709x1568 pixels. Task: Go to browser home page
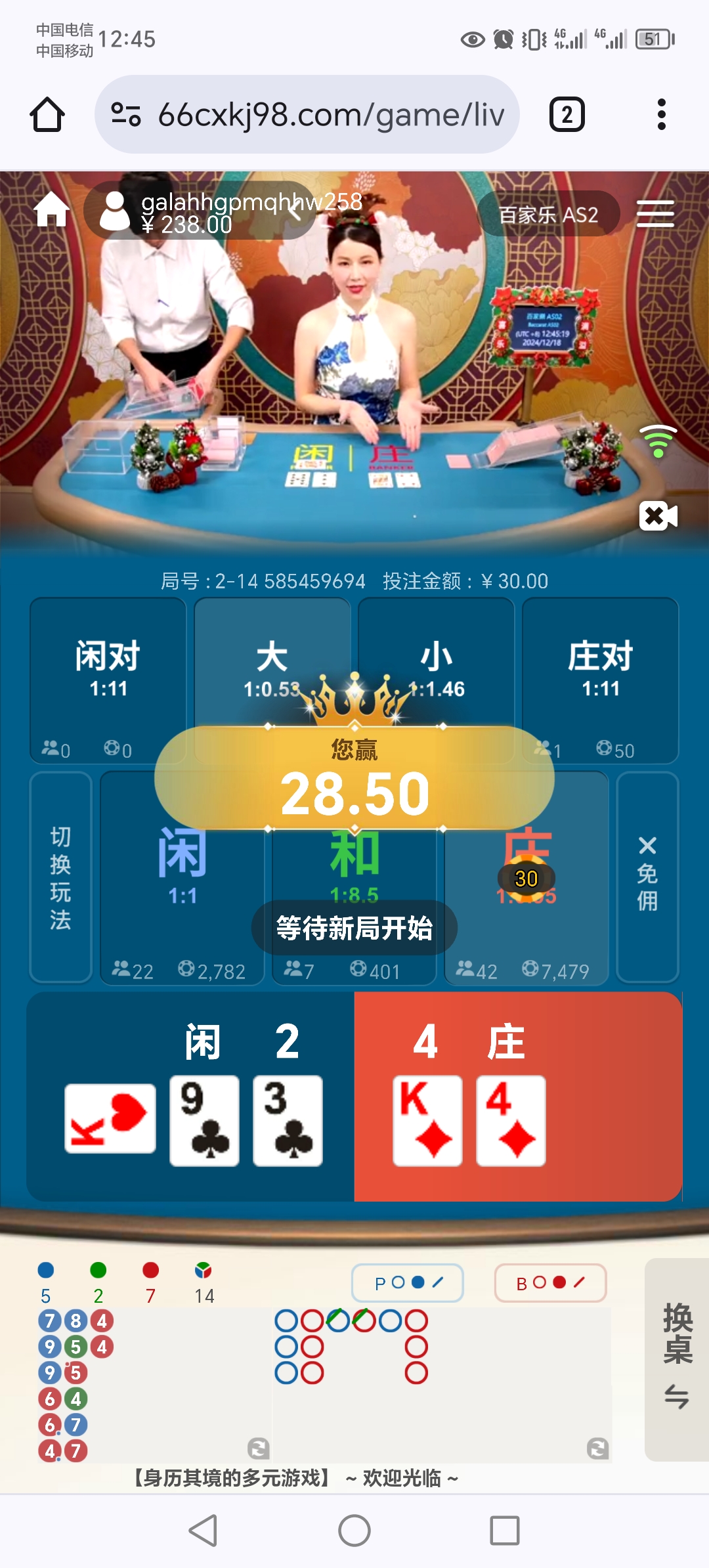(x=47, y=115)
